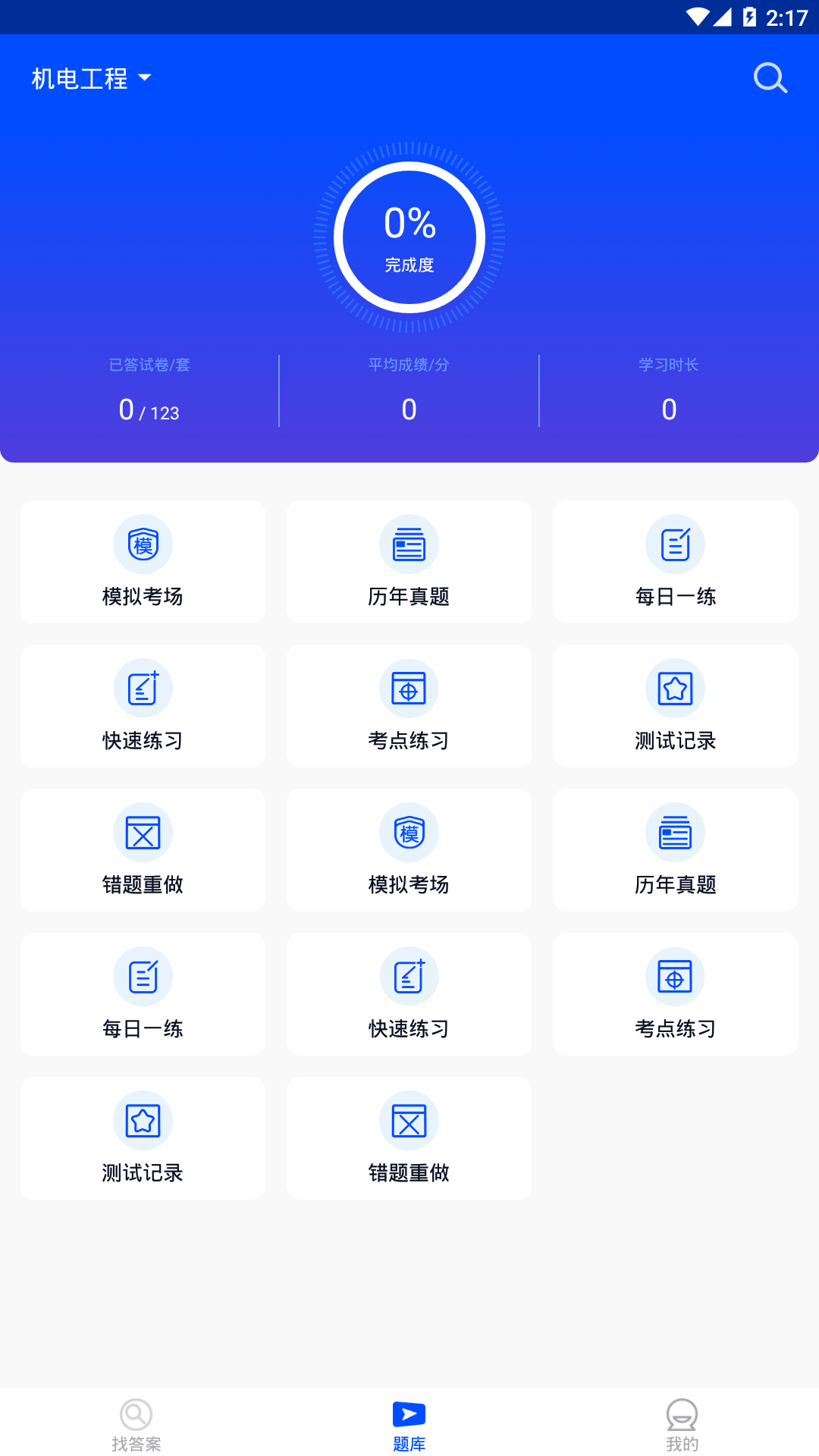
Task: Tap the magnifier search icon at top right
Action: click(x=770, y=77)
